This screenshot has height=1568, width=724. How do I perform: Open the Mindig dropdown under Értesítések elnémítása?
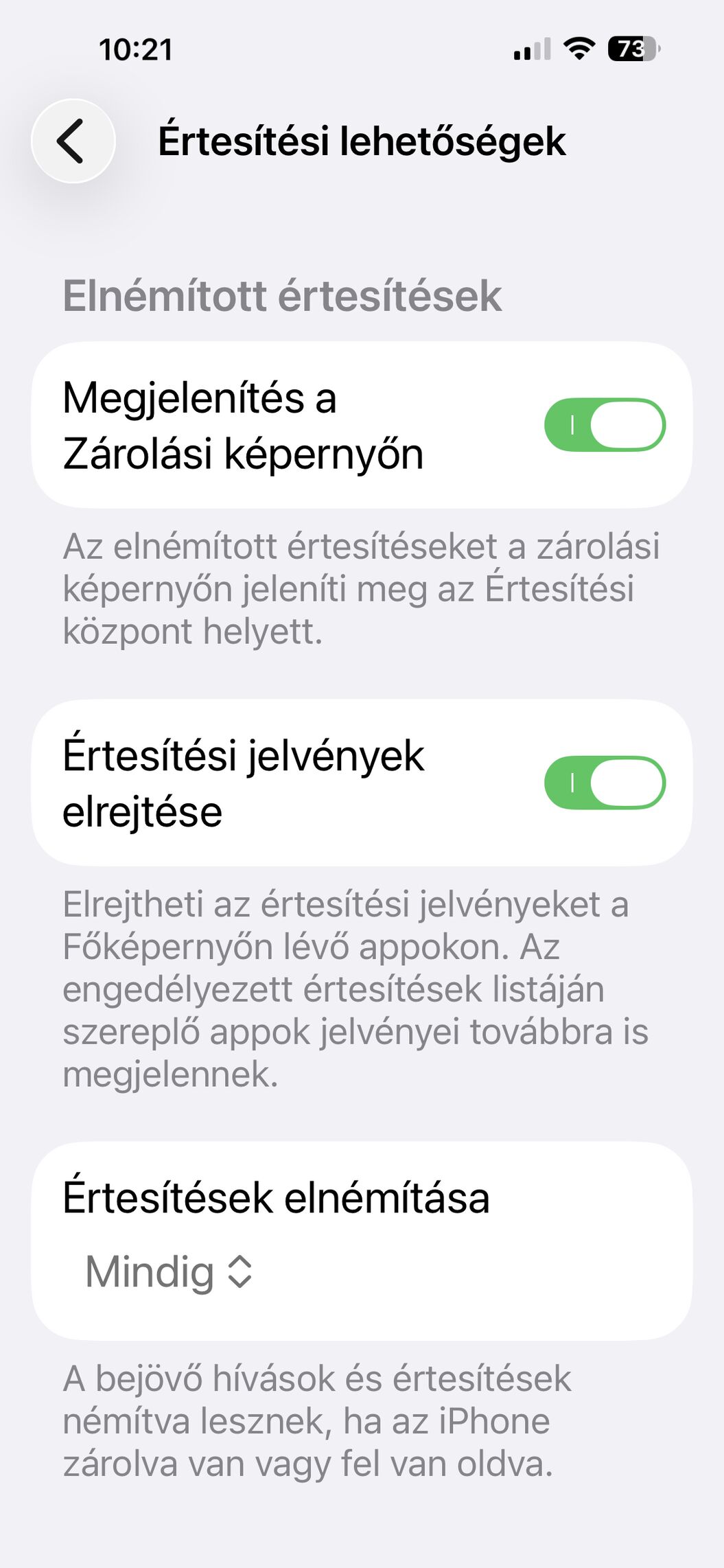click(x=169, y=1271)
